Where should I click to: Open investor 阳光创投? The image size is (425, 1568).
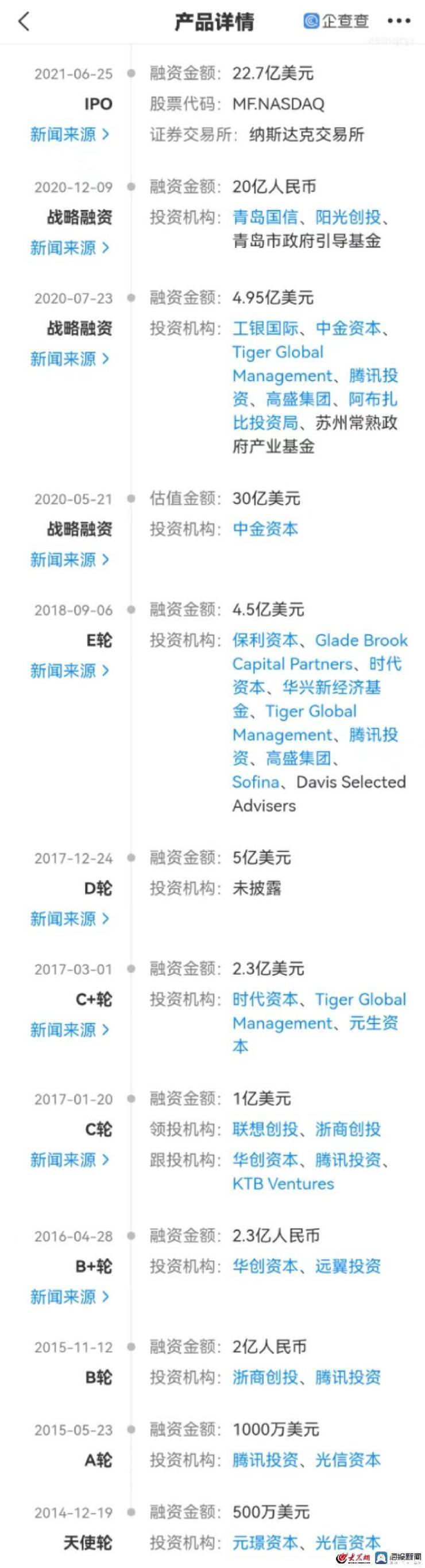(x=347, y=217)
